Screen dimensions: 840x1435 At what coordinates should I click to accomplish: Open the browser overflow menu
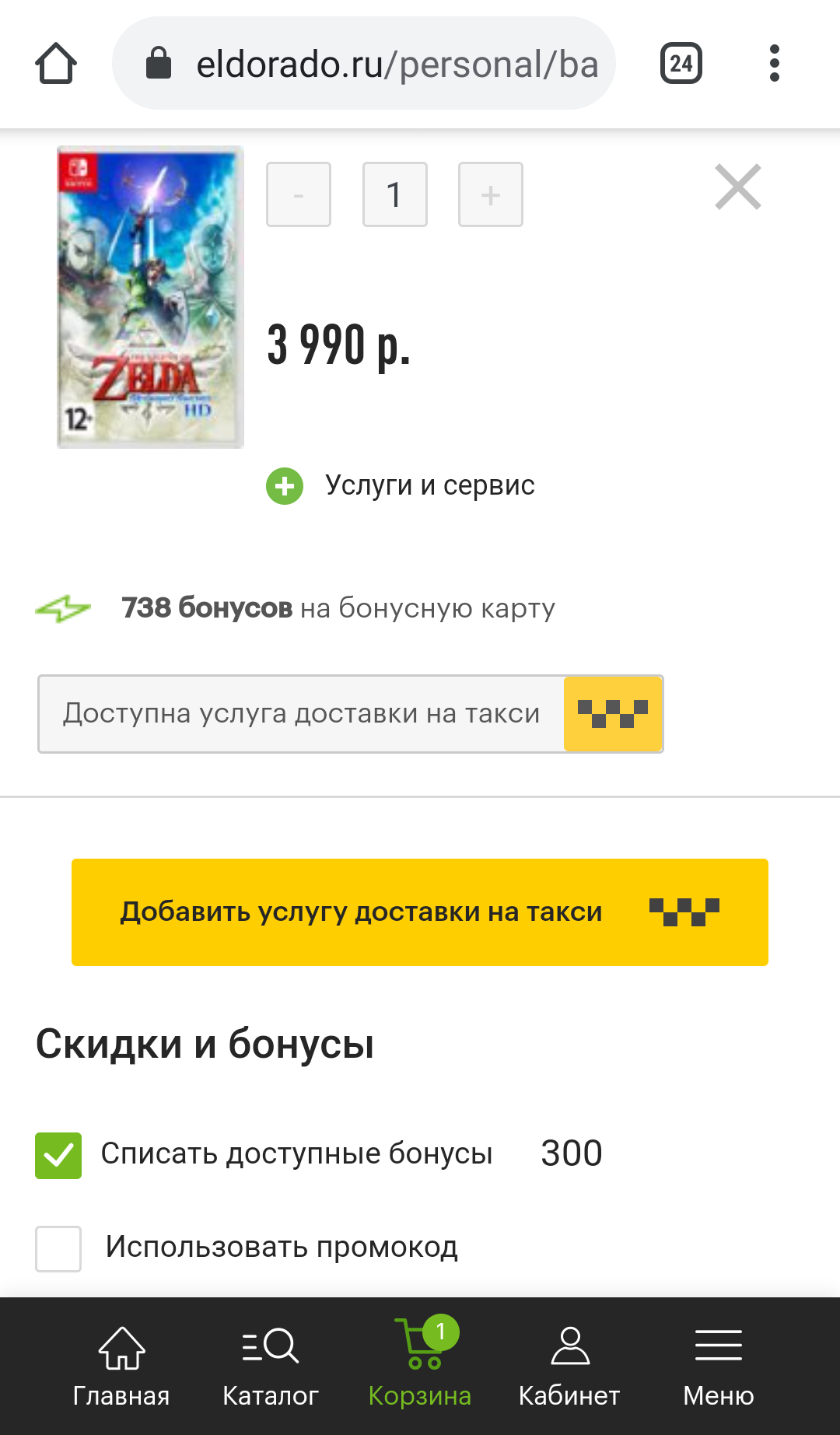point(774,64)
